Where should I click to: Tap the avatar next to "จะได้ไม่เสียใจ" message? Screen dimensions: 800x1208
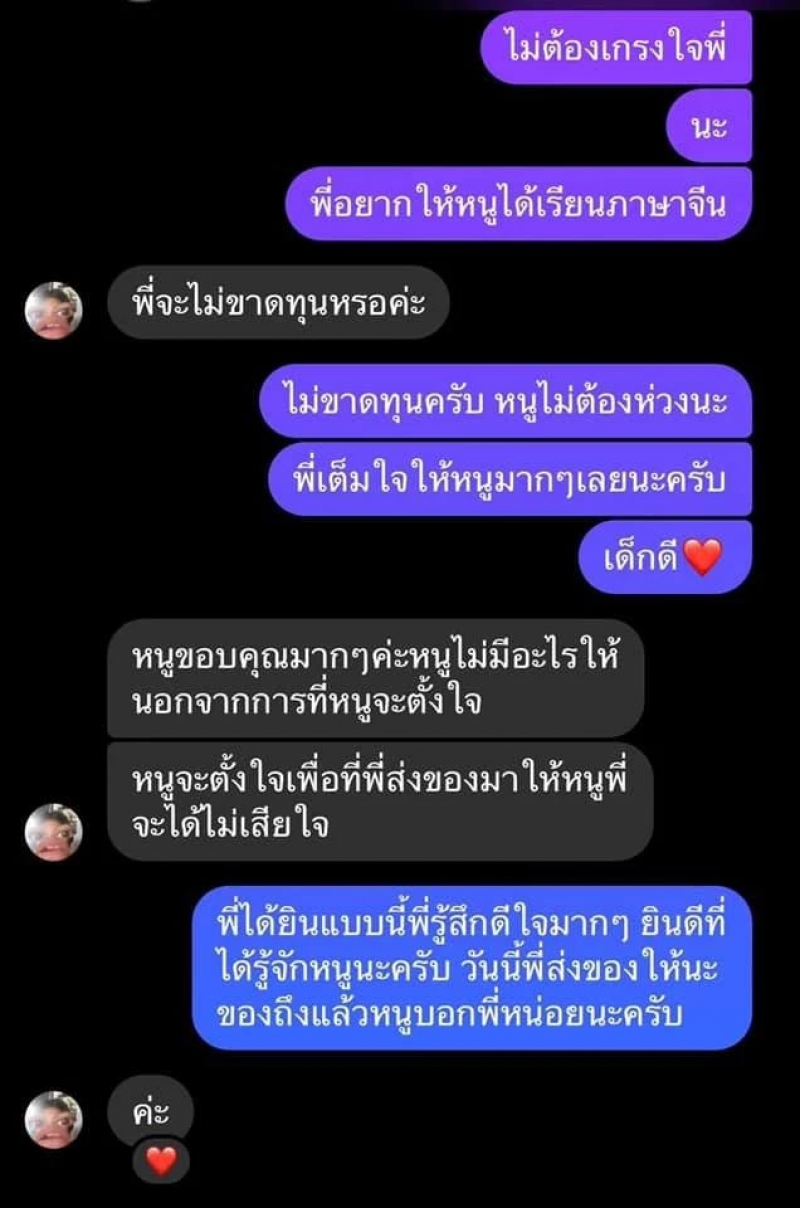click(53, 832)
